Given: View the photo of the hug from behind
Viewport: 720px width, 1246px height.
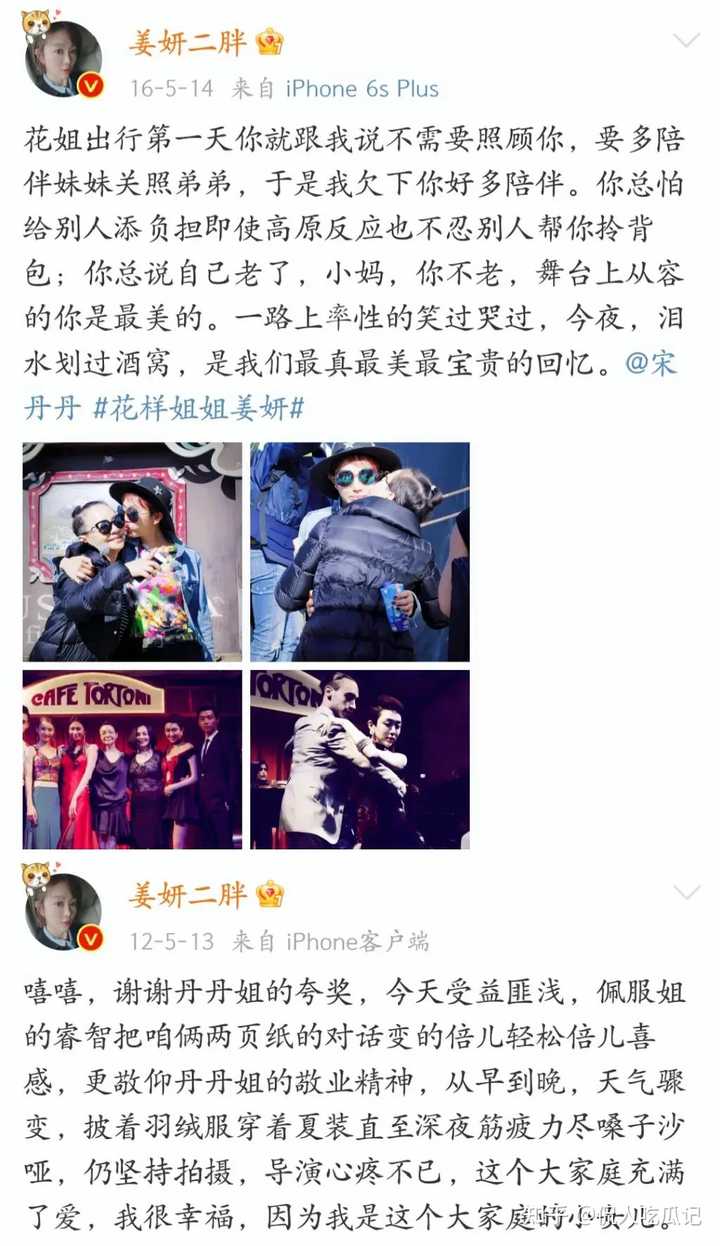Looking at the screenshot, I should pos(359,552).
